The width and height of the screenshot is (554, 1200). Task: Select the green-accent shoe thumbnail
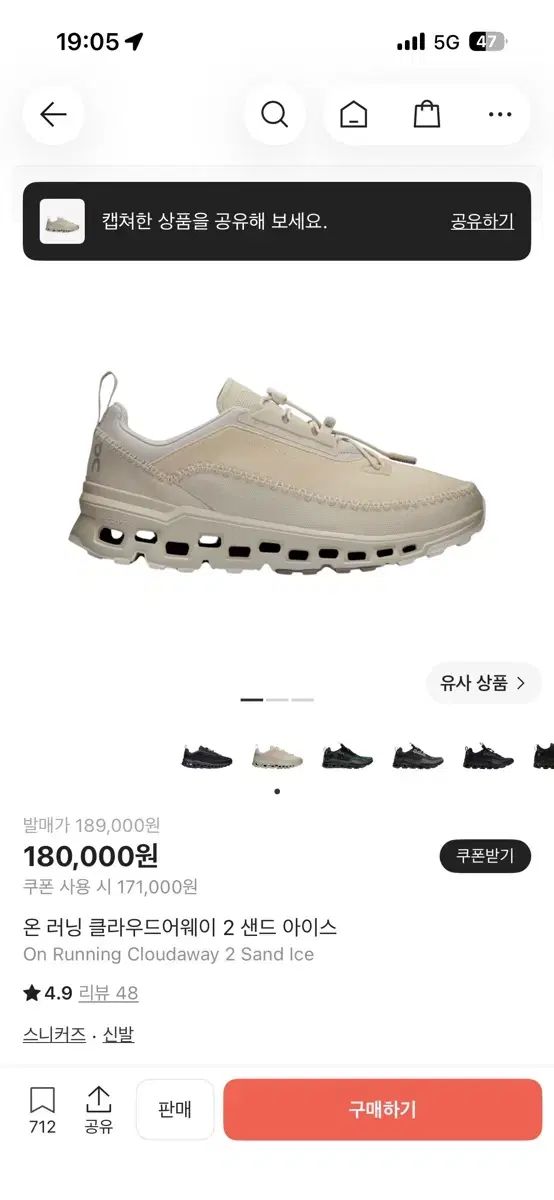point(347,757)
